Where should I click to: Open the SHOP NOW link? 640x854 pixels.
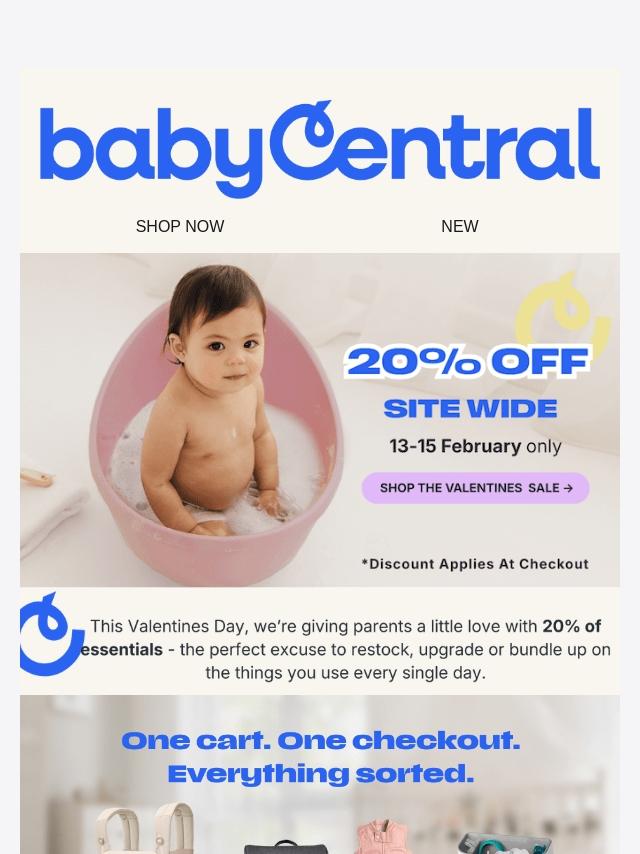(x=180, y=227)
